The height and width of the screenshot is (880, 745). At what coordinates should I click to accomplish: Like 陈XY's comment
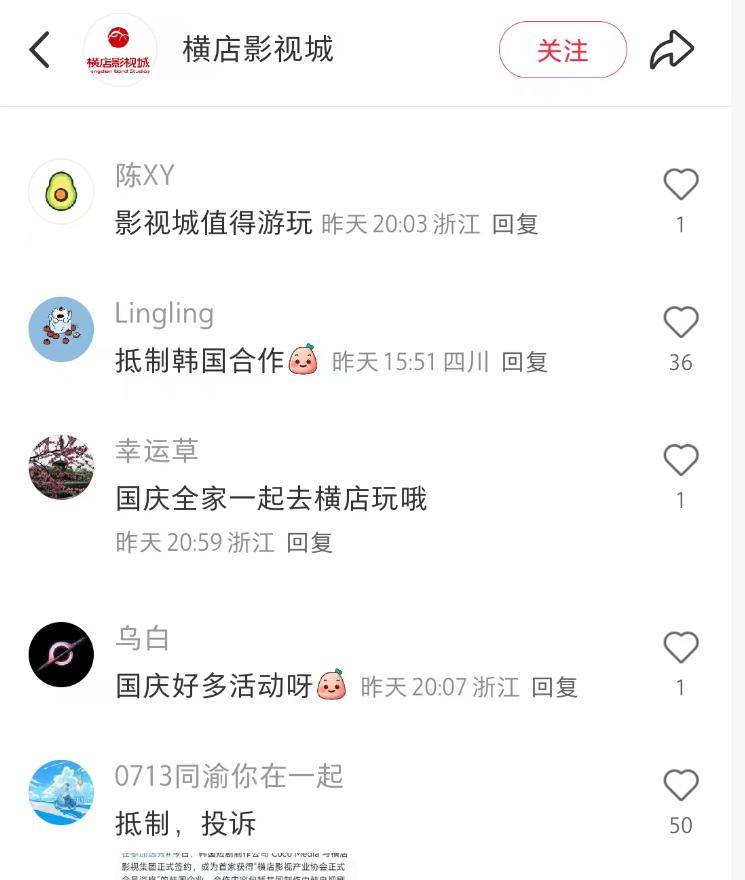(681, 185)
